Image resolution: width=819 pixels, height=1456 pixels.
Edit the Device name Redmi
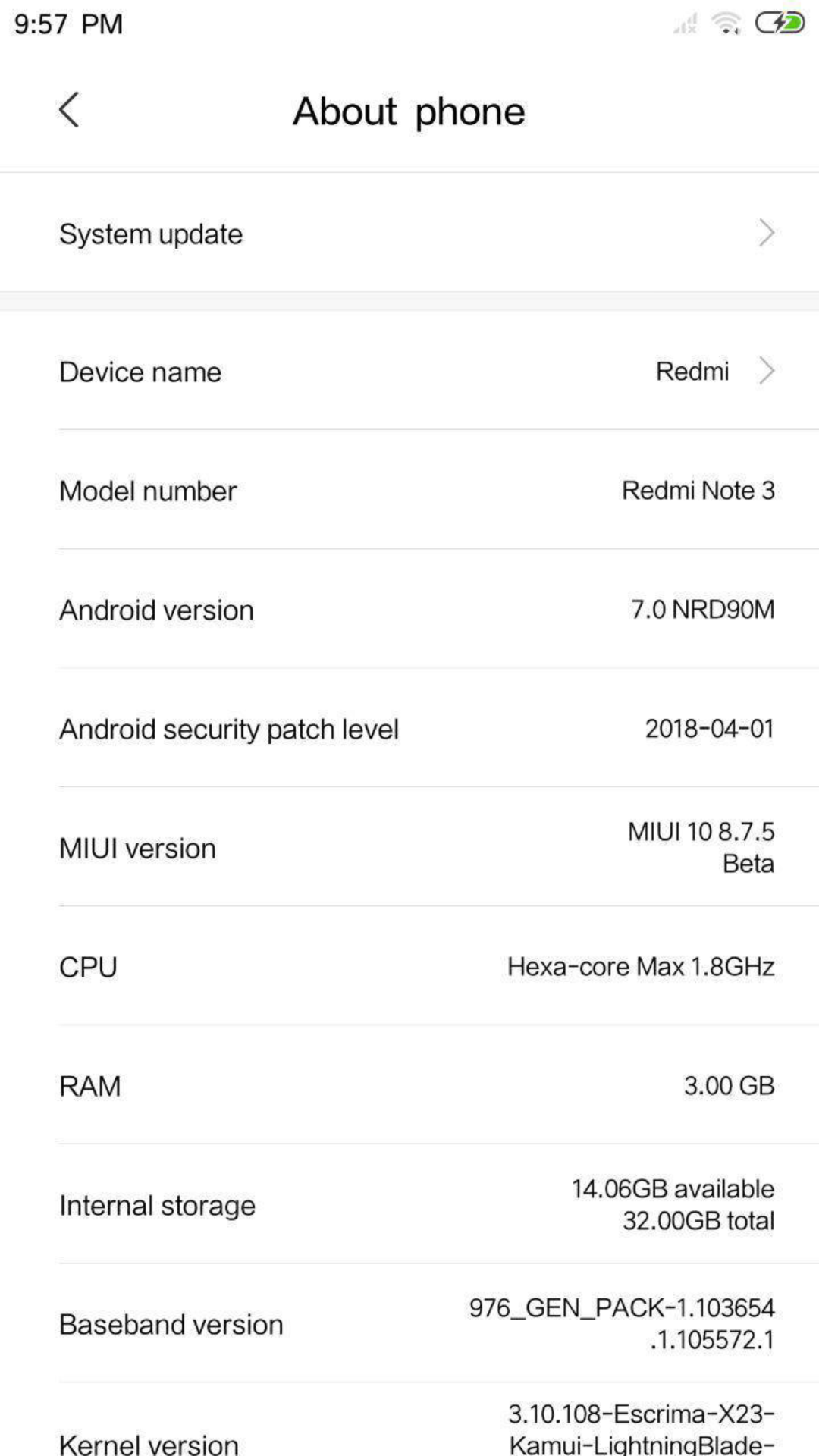409,372
